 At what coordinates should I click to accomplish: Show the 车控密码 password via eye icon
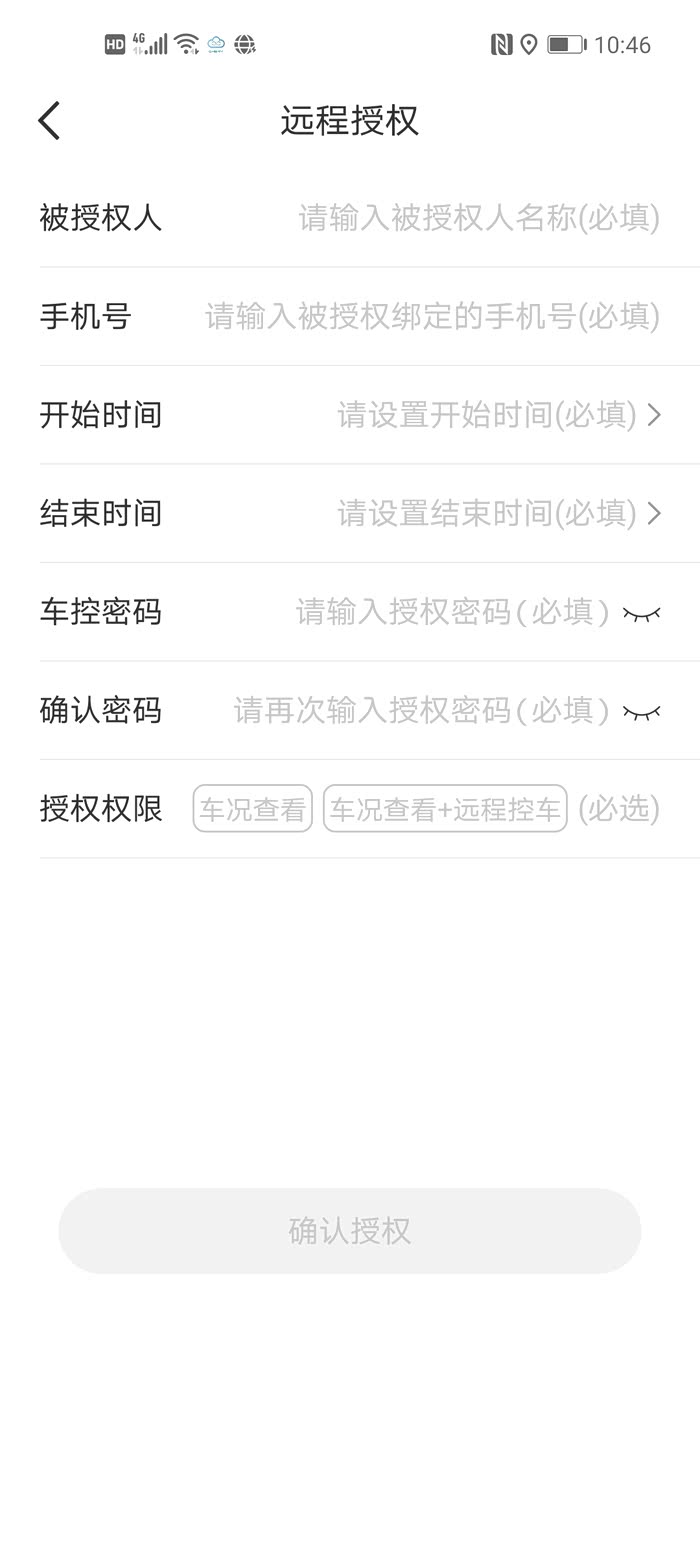(x=642, y=613)
